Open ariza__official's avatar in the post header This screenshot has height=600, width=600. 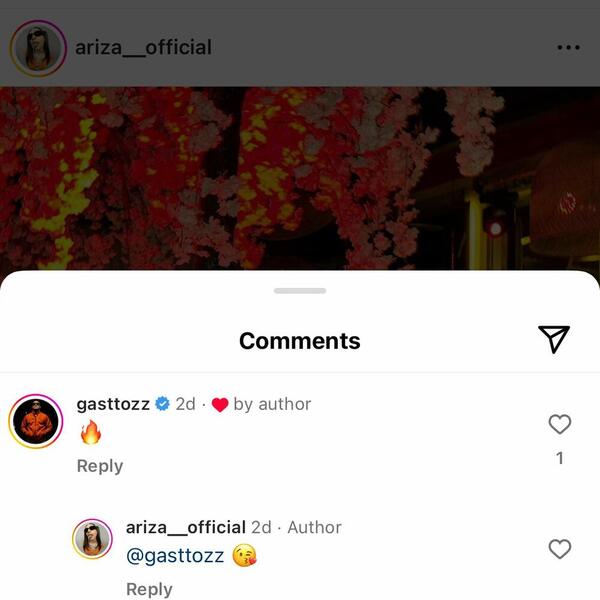[x=38, y=48]
